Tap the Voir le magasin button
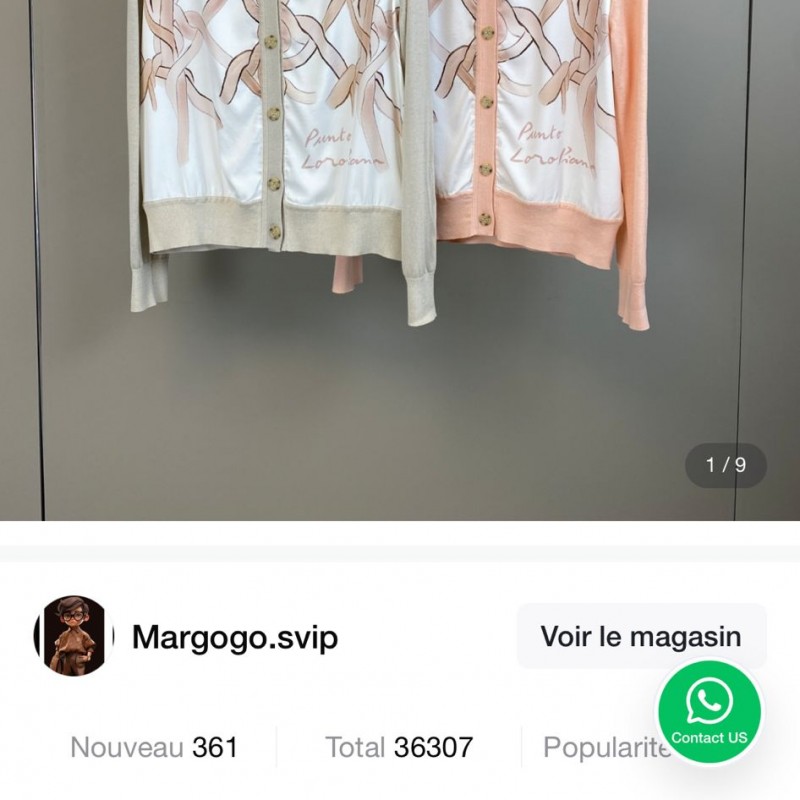 pos(640,636)
